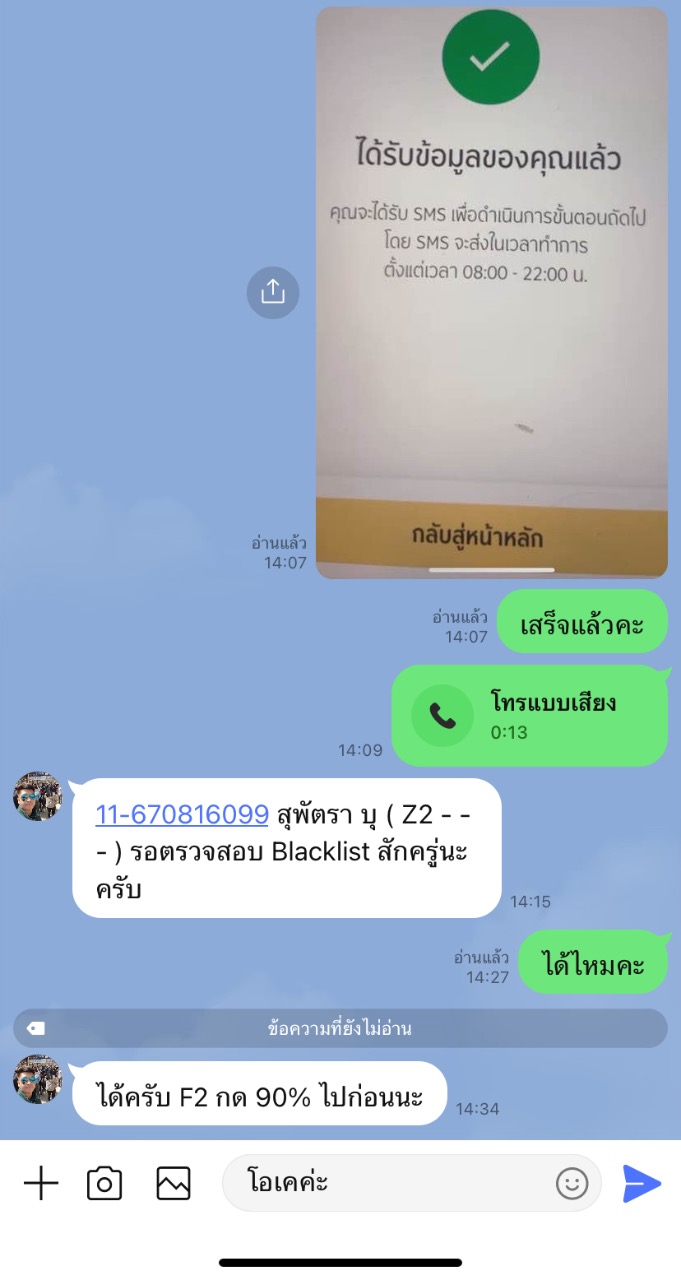
Task: Send the typed message
Action: (641, 1184)
